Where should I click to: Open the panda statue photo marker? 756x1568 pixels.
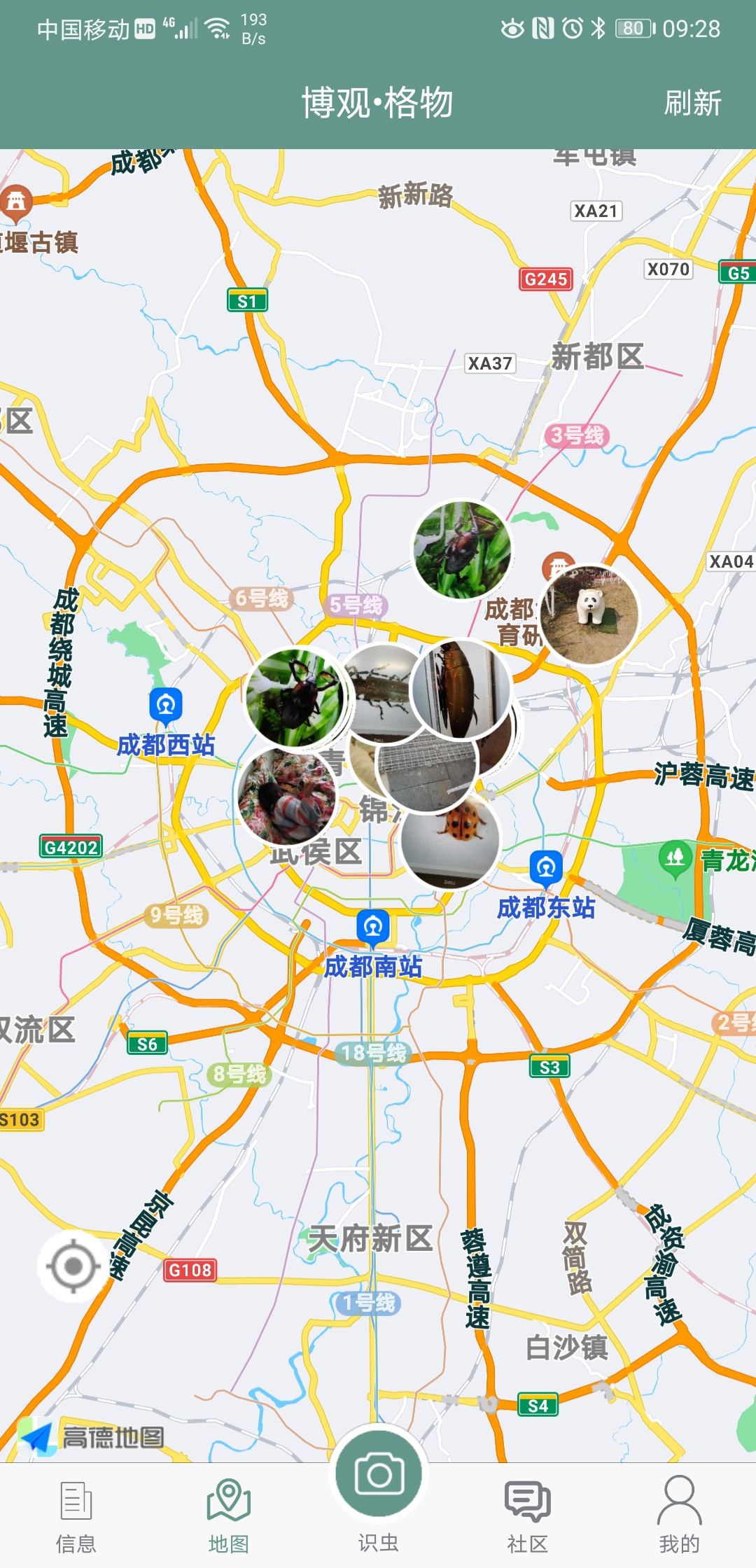(x=589, y=615)
